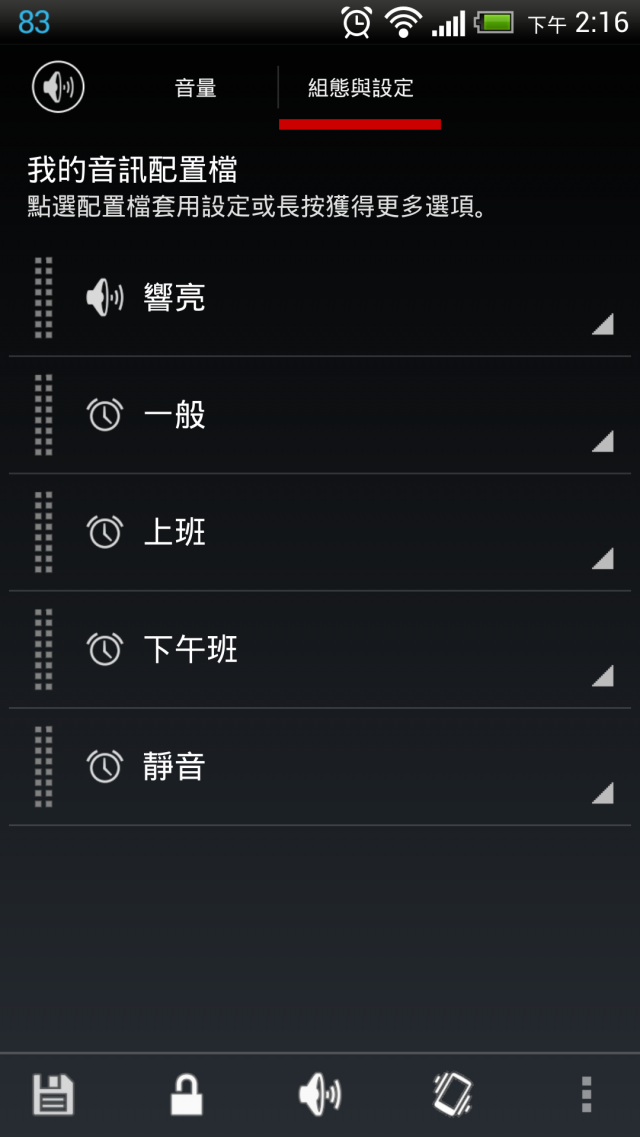Apply the 一般 audio profile
This screenshot has height=1138, width=640.
[320, 415]
